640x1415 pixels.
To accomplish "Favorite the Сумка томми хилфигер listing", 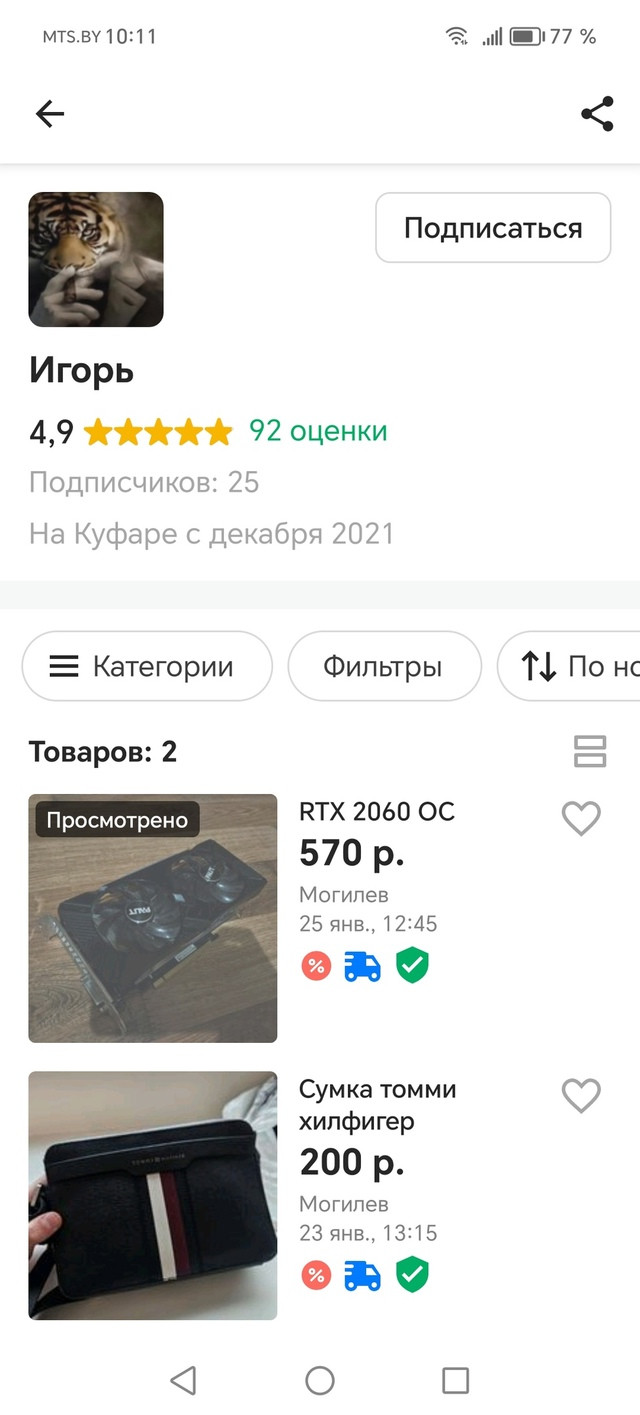I will [x=581, y=1096].
